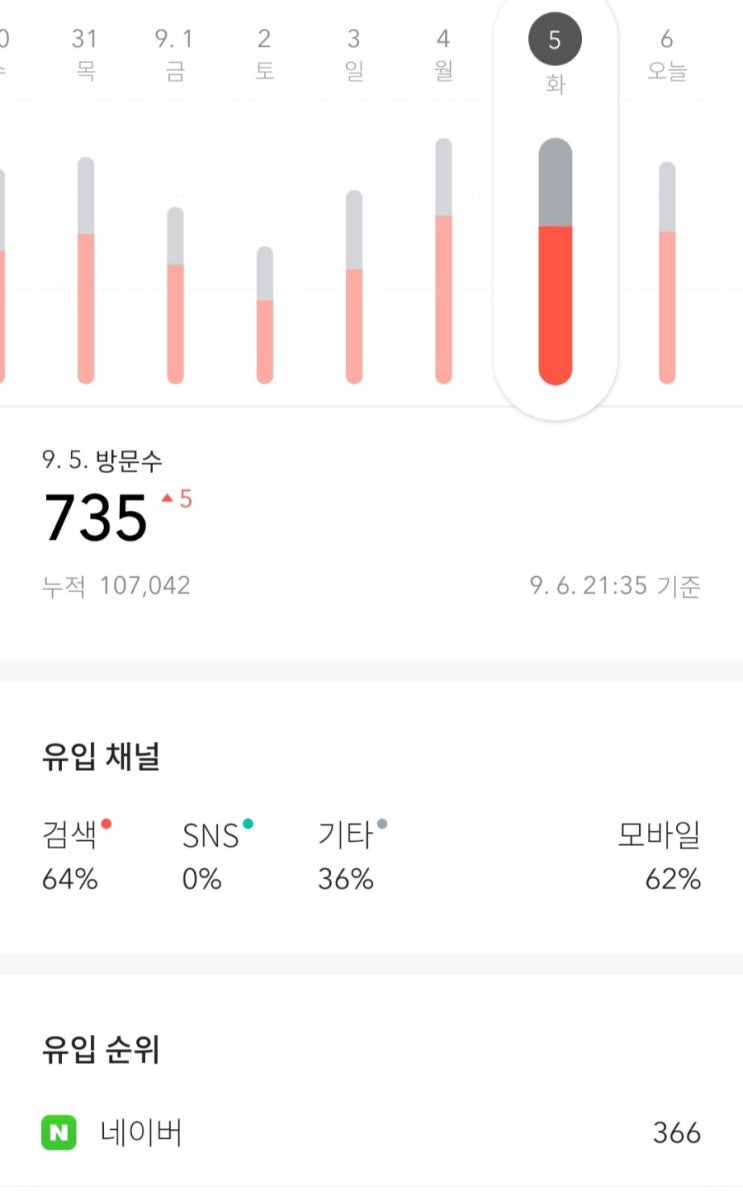Select the bar for 3 일
Screen dimensions: 743x1191
354,287
